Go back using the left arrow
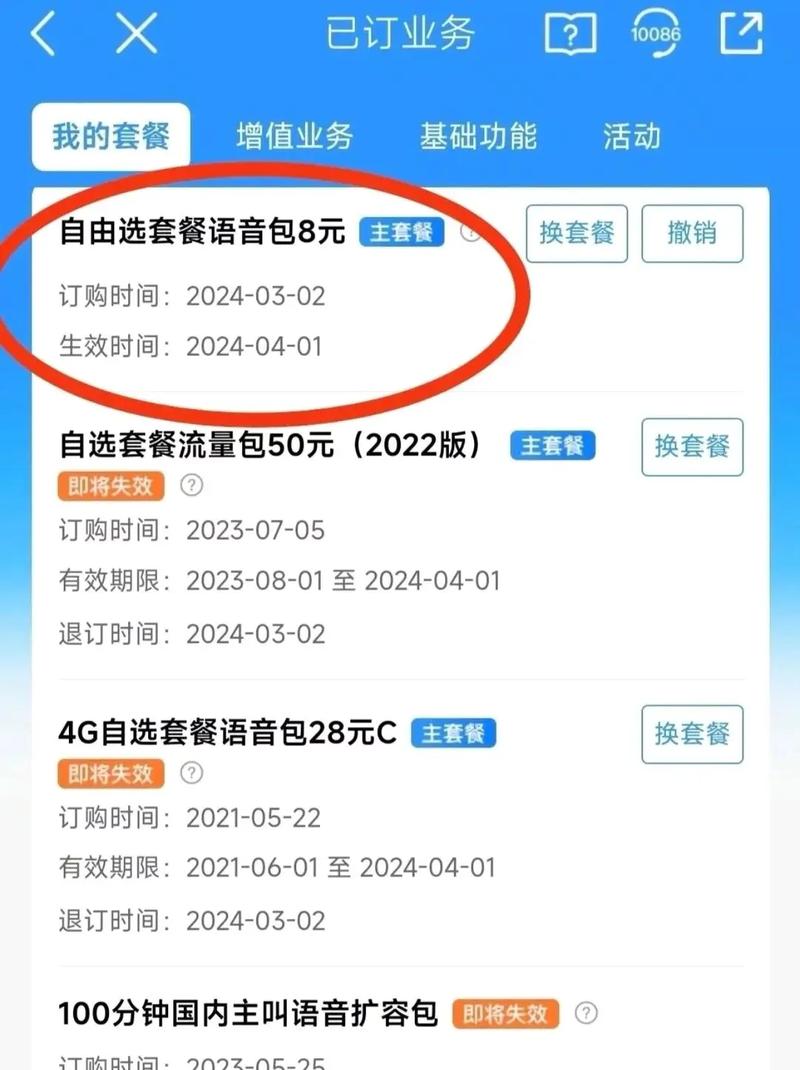 [42, 35]
